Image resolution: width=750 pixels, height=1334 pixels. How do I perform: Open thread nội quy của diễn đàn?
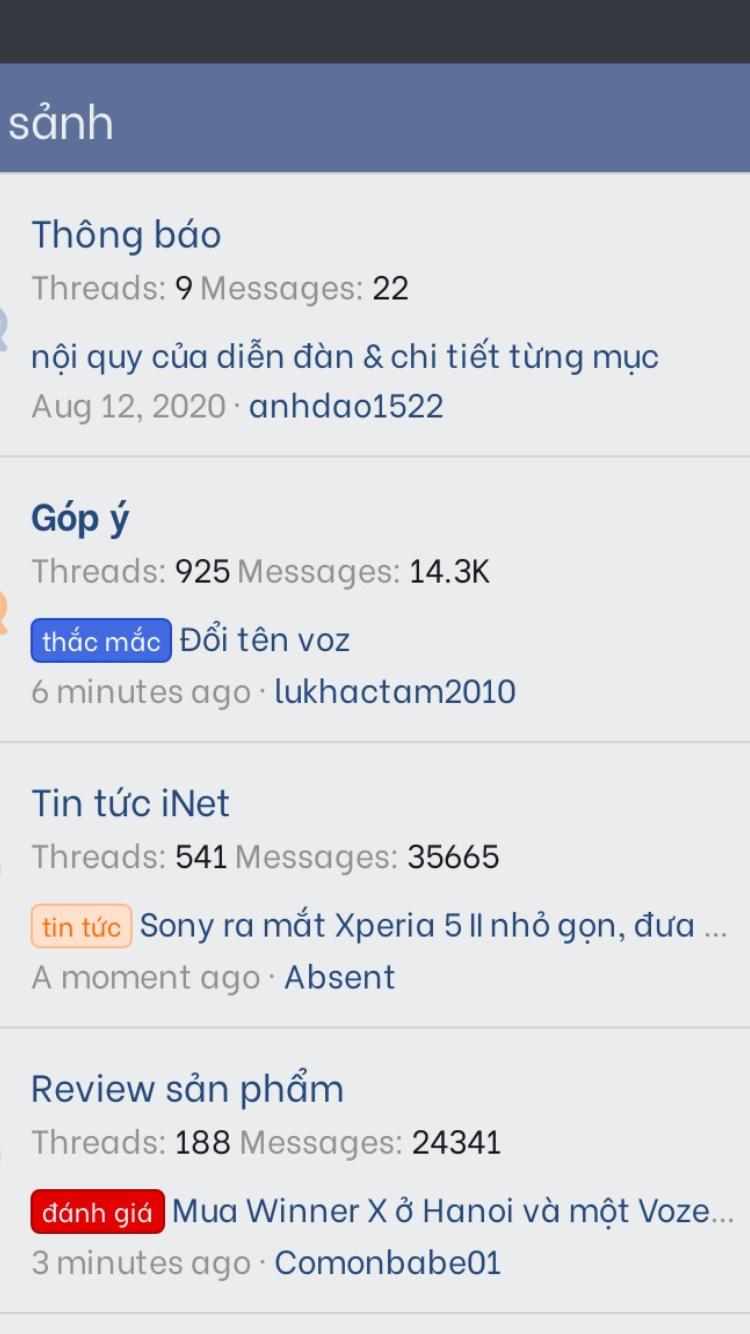(x=345, y=356)
